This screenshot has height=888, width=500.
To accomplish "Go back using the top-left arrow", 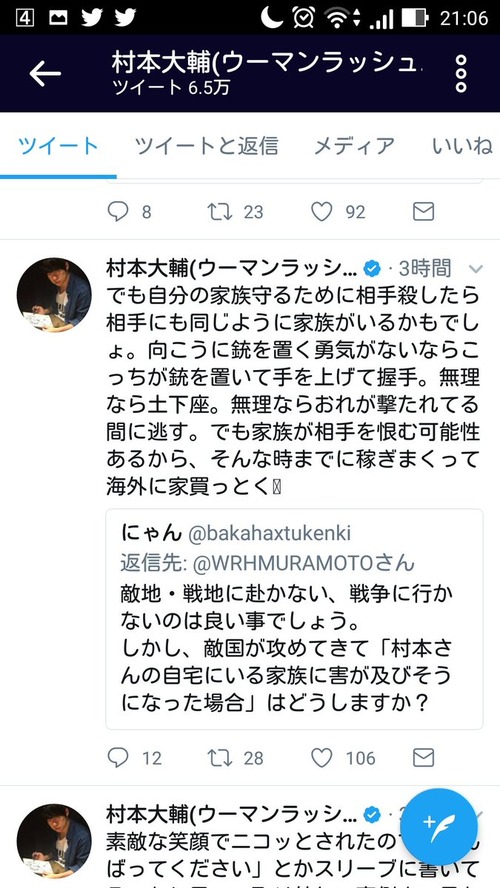I will pyautogui.click(x=45, y=74).
